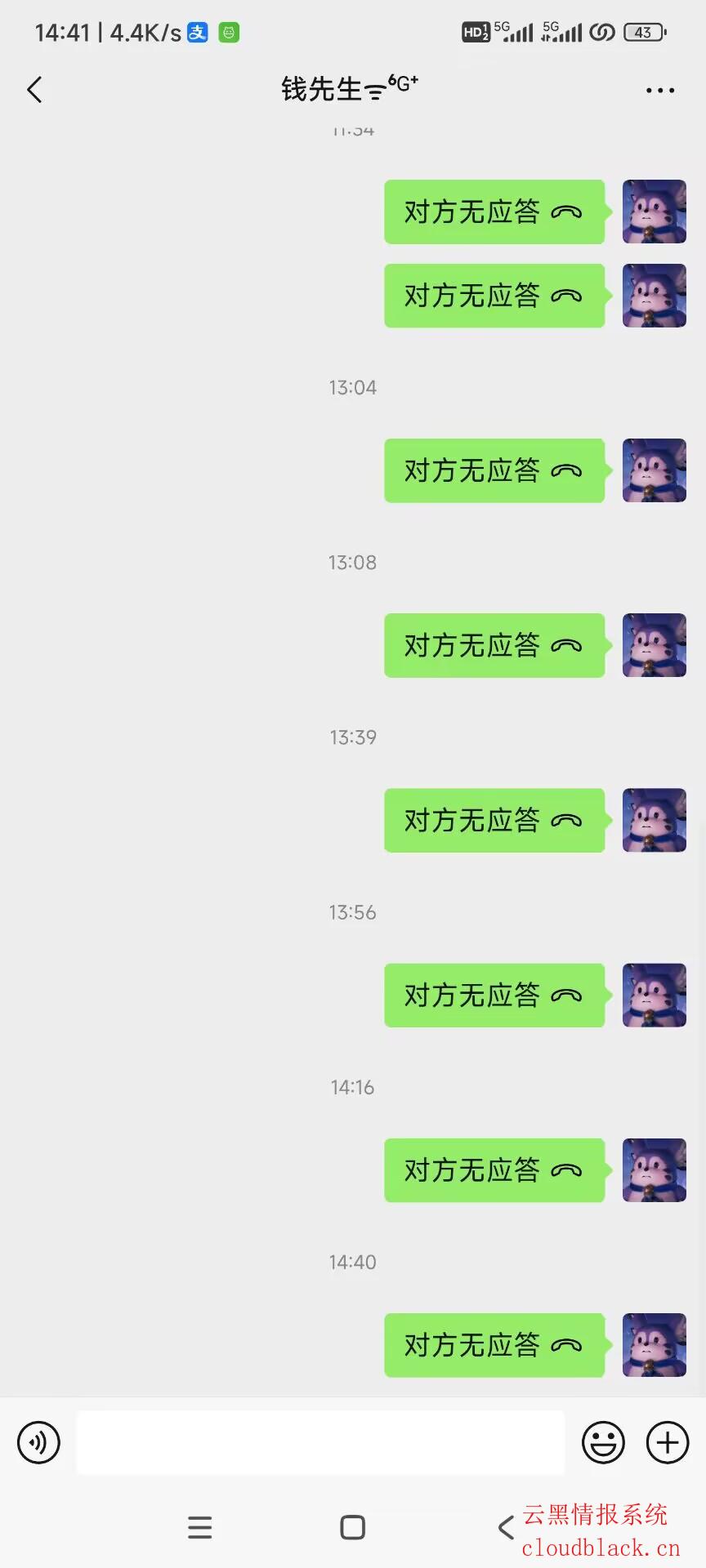Open my avatar beside the 14:40 call
The image size is (706, 1568).
pos(654,1345)
